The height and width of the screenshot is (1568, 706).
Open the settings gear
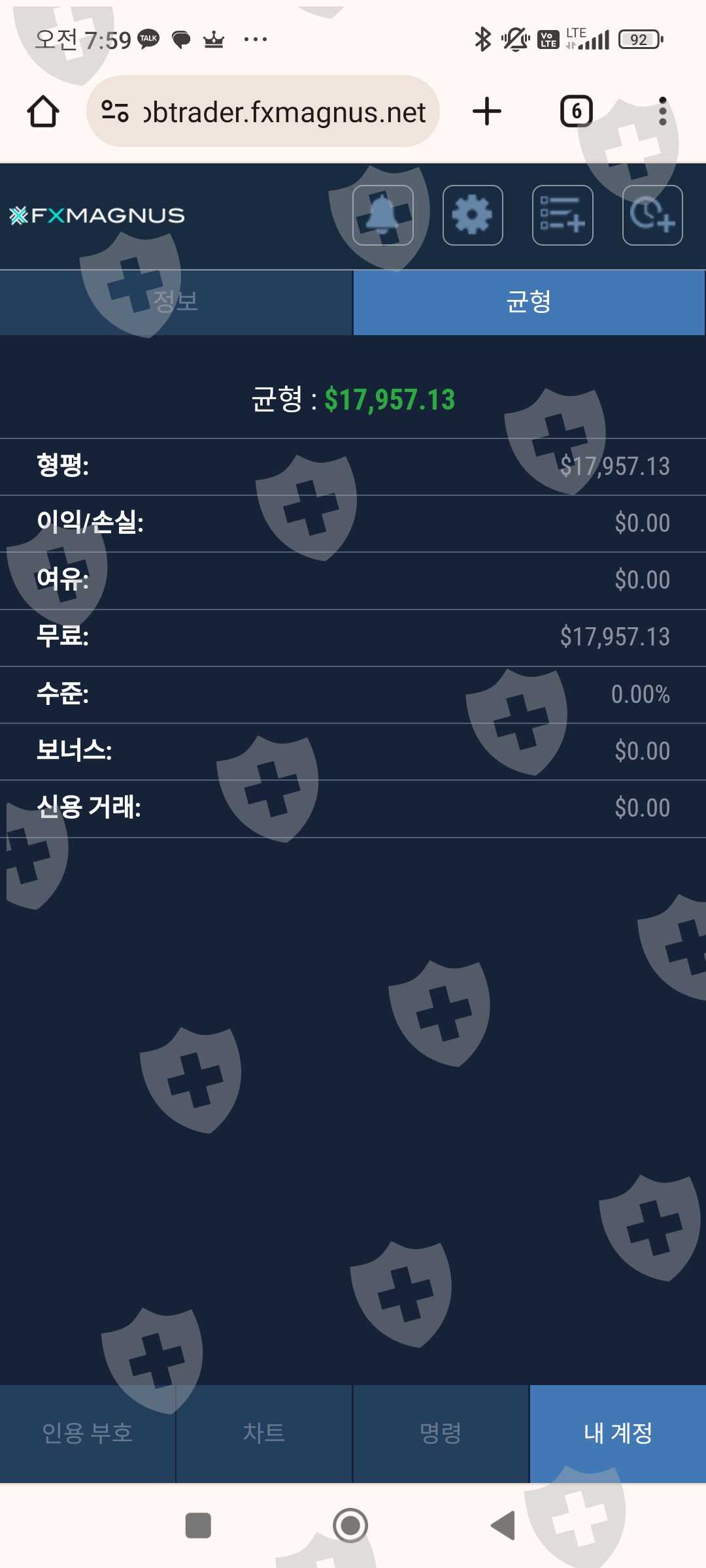click(x=473, y=215)
